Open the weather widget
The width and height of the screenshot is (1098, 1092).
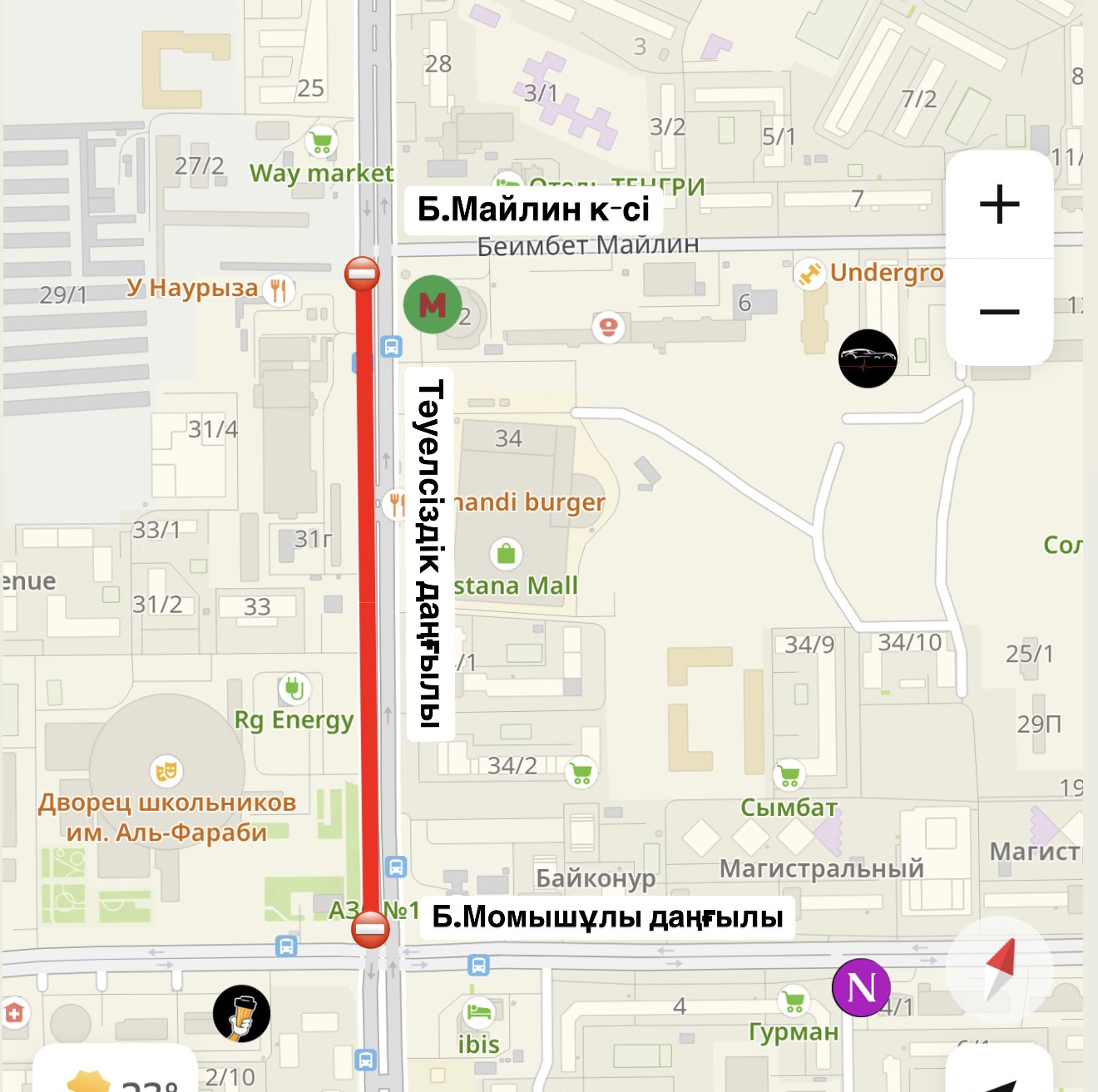[x=116, y=1075]
